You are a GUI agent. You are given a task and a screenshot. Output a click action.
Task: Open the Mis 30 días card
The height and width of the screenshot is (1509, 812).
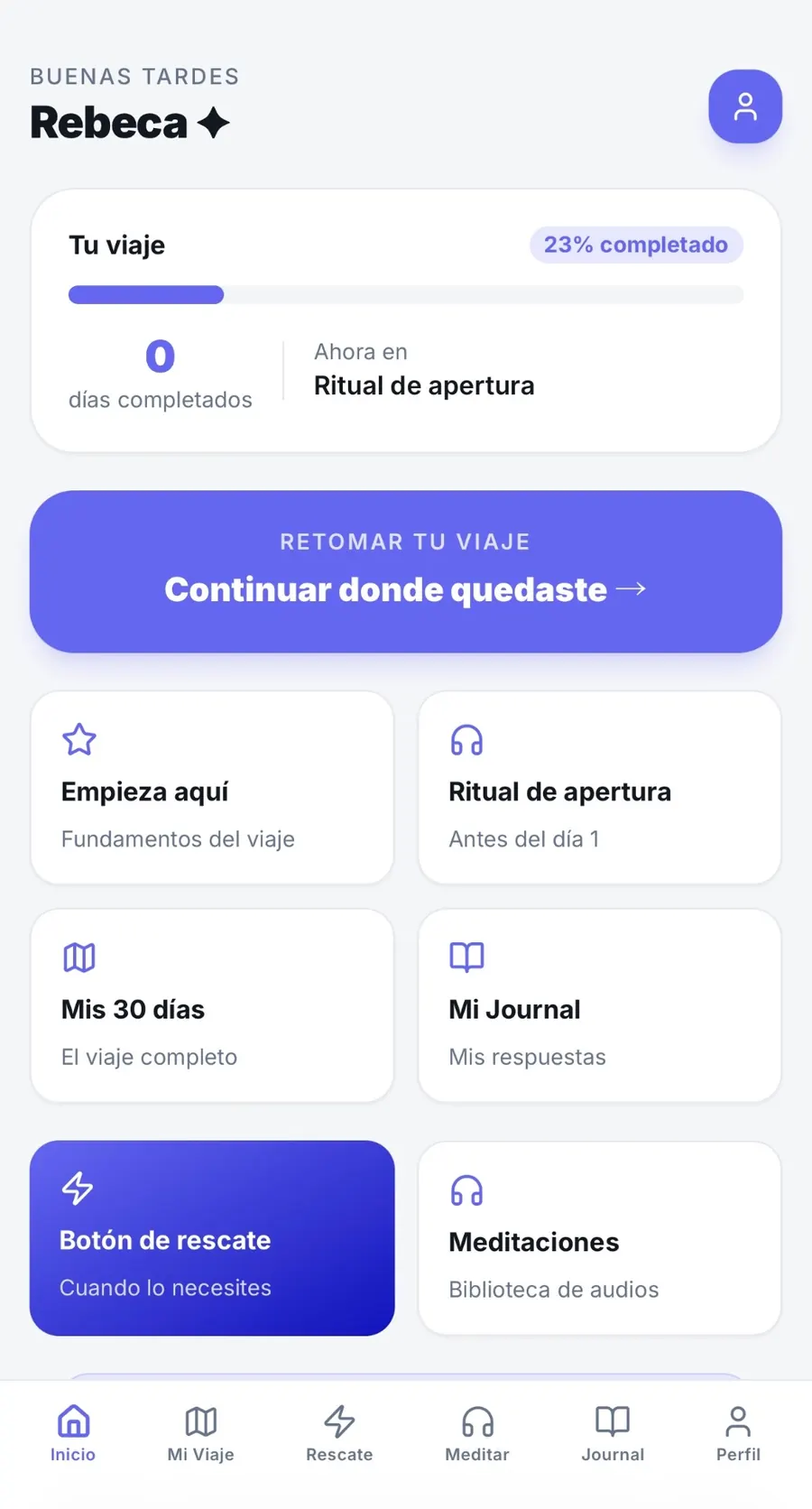[x=212, y=1004]
